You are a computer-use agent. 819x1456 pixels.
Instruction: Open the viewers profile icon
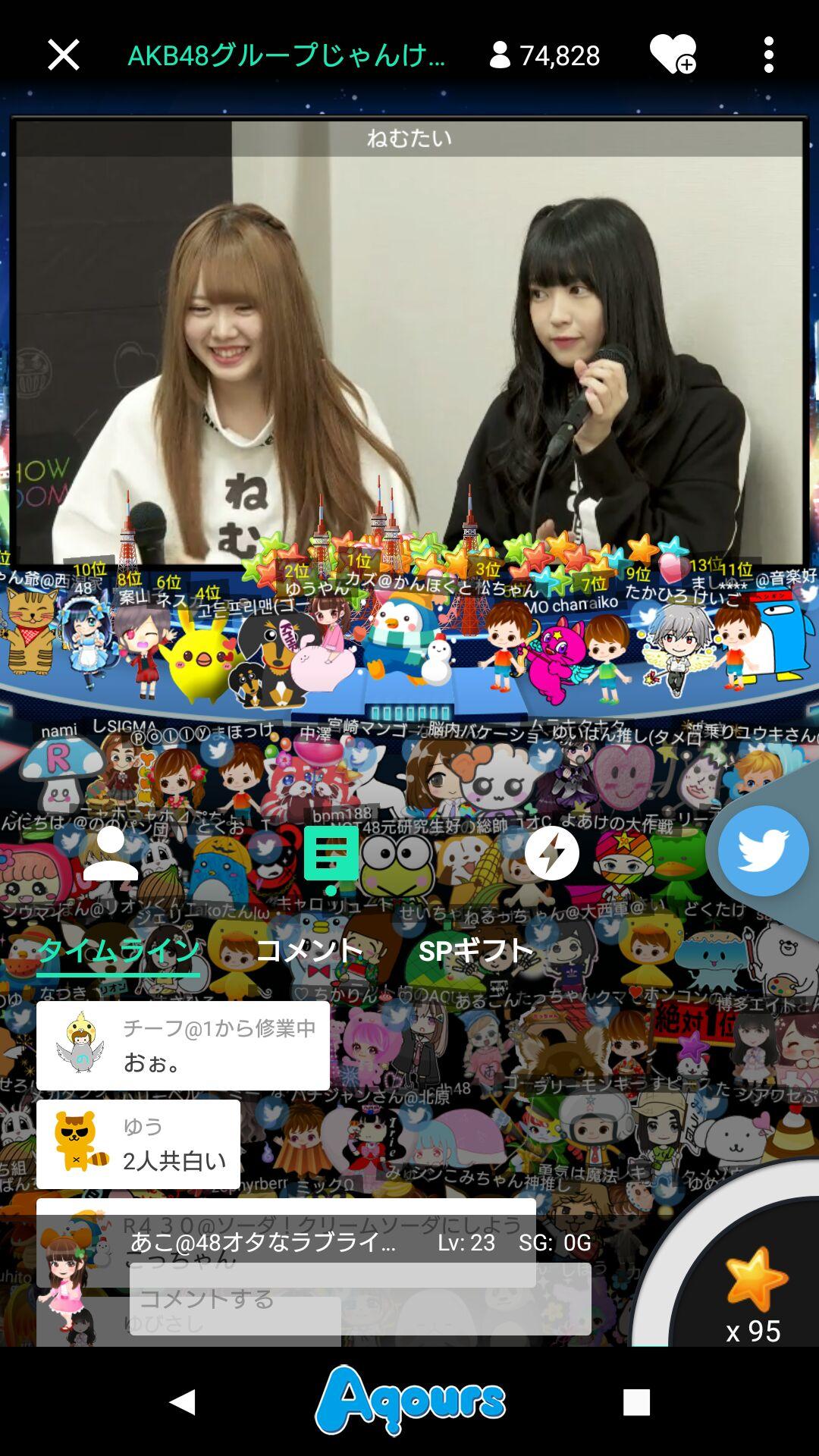(x=111, y=854)
